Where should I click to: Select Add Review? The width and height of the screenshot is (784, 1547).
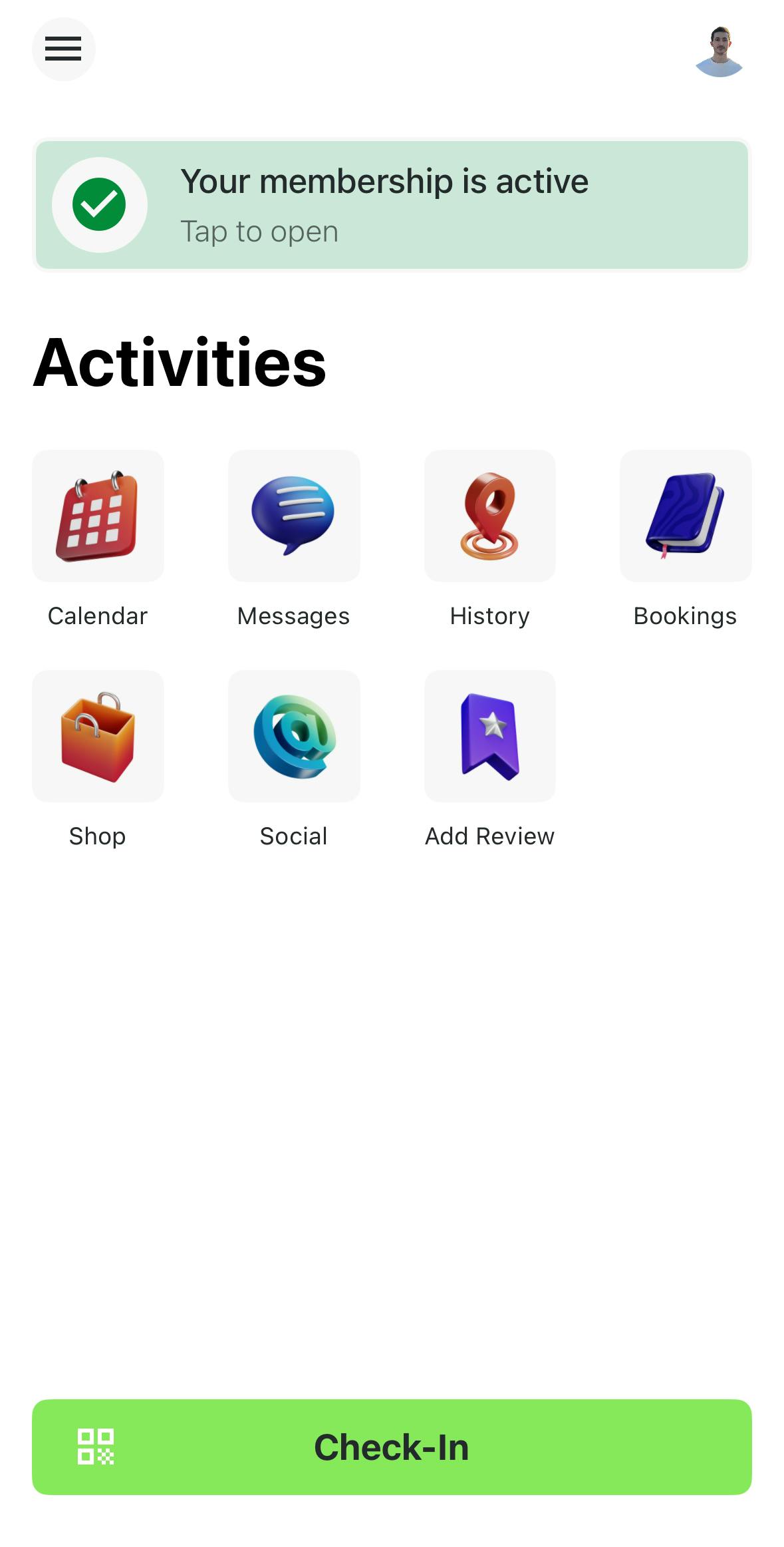tap(489, 737)
